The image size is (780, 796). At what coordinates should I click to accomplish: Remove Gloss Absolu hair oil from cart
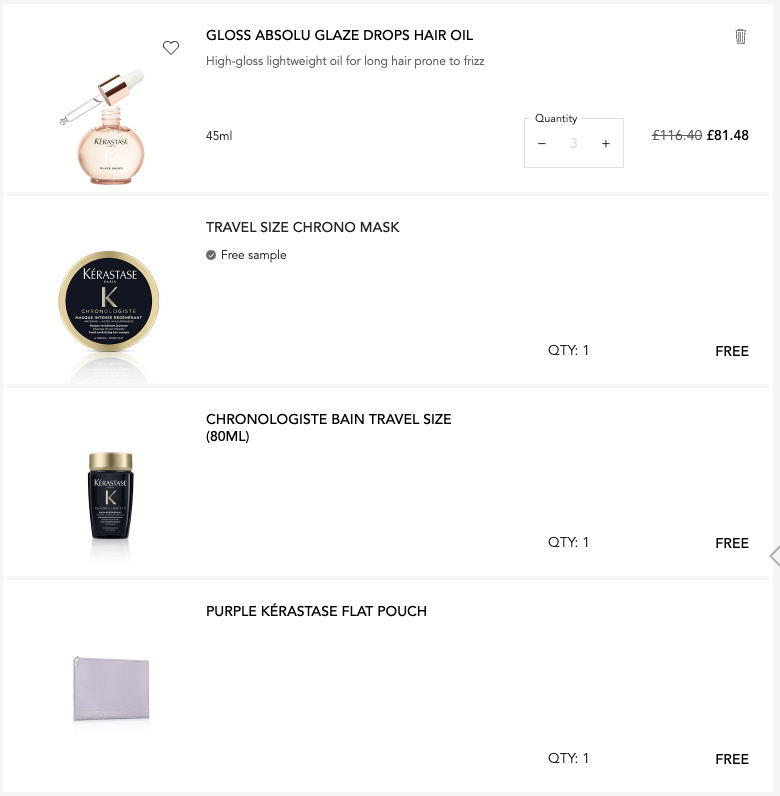pyautogui.click(x=740, y=37)
